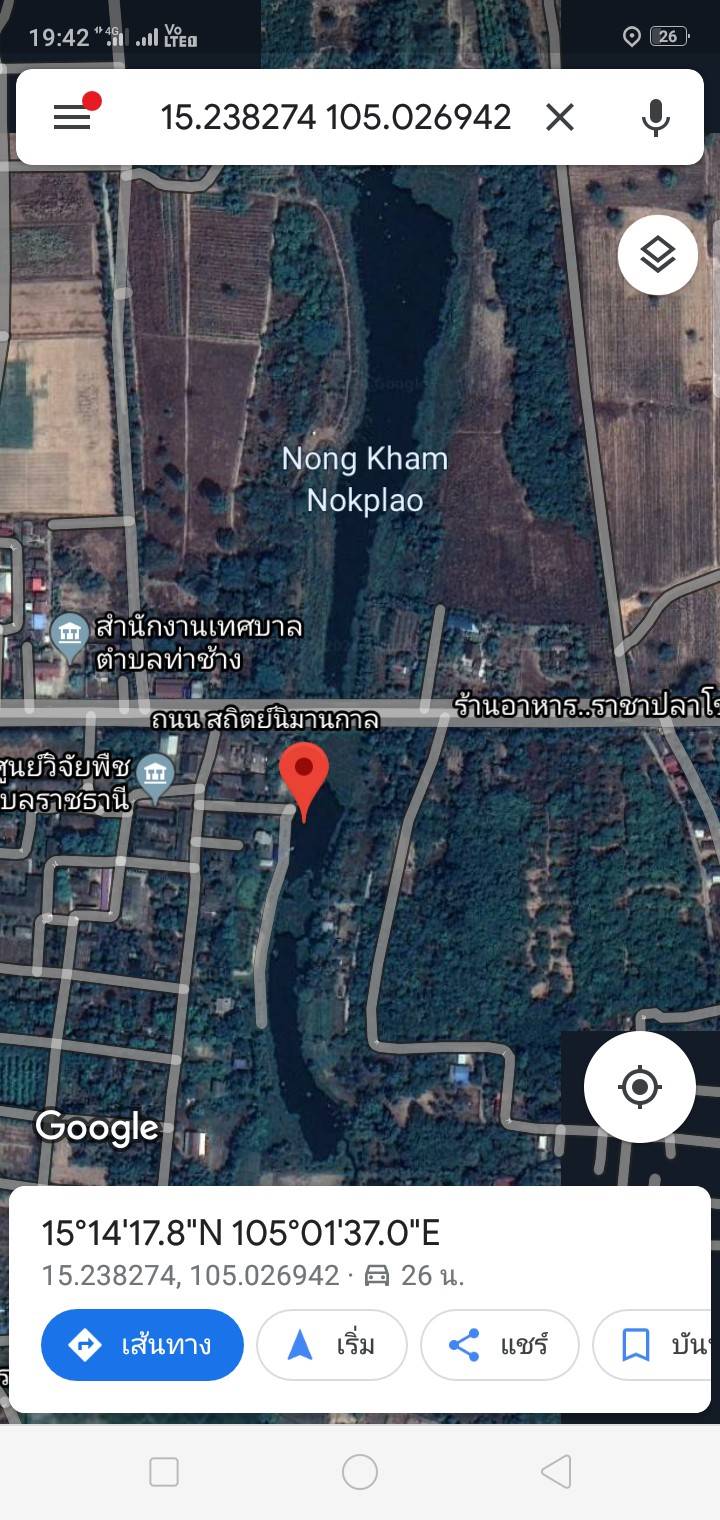Go back using system navigation
The image size is (720, 1520).
pyautogui.click(x=556, y=1471)
